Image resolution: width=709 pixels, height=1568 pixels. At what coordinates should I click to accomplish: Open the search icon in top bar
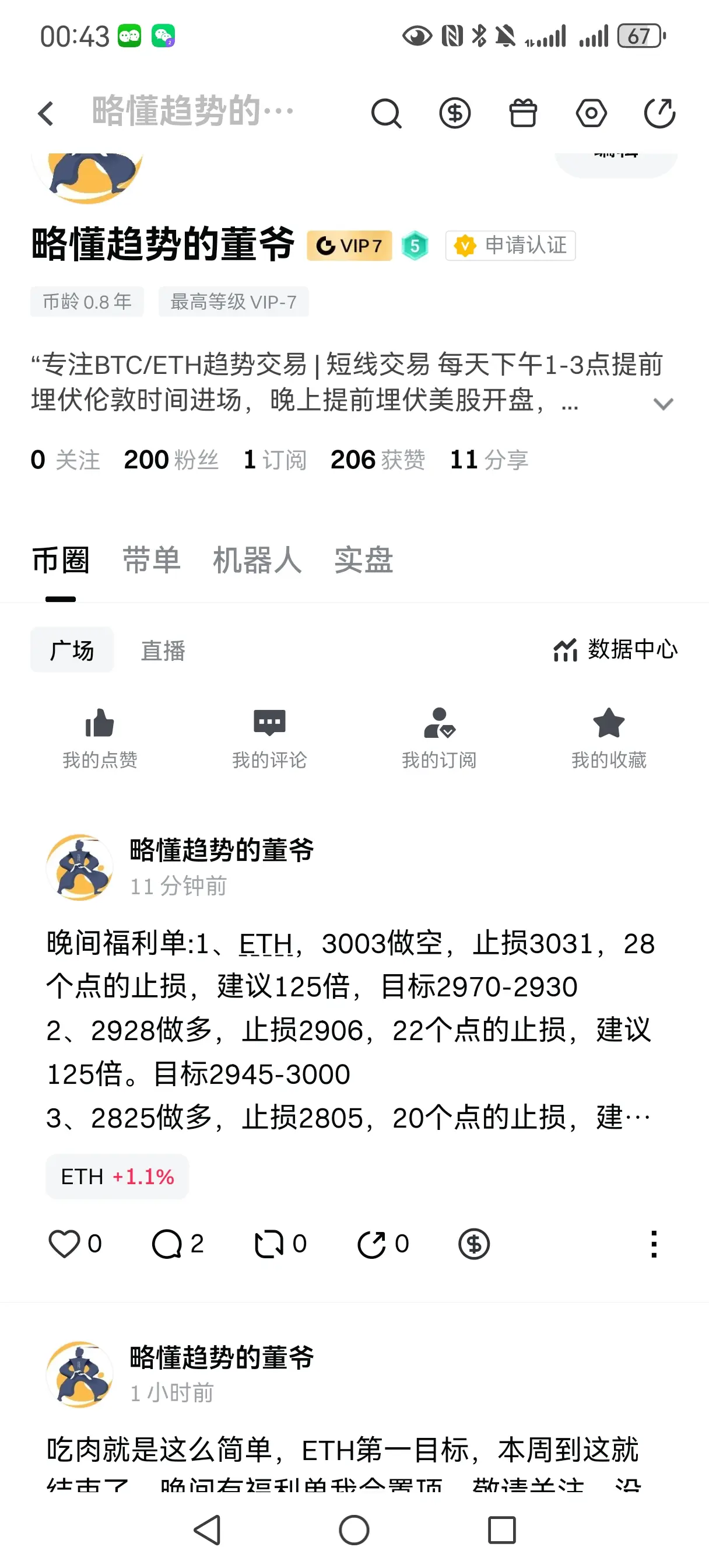tap(387, 113)
